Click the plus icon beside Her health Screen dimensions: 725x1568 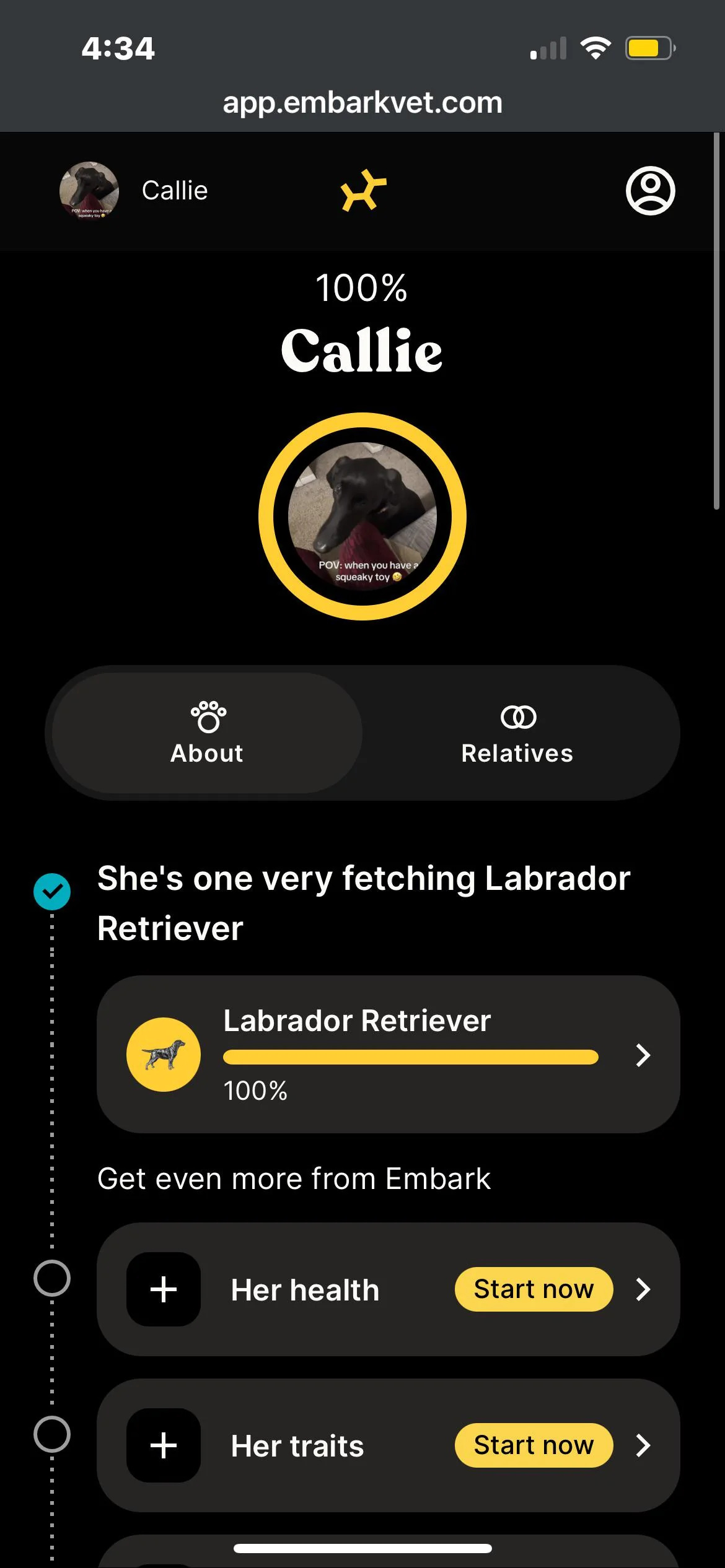click(163, 1289)
